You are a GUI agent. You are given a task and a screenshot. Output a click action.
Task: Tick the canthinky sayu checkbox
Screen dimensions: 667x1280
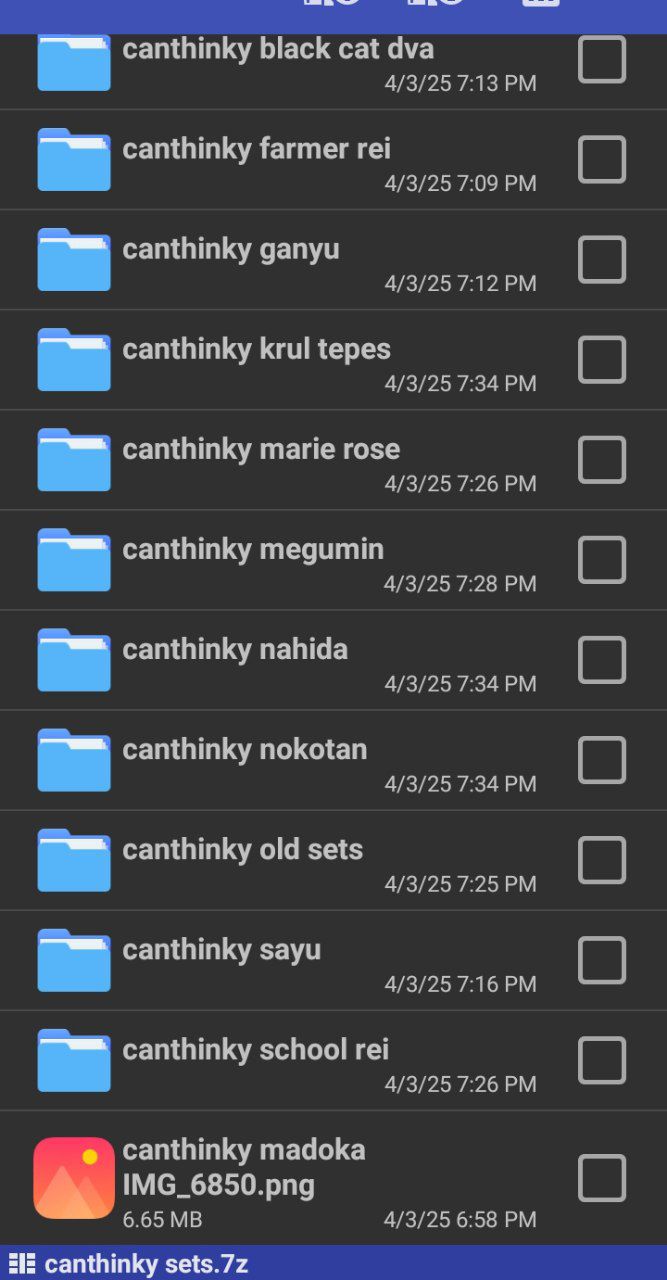pyautogui.click(x=602, y=960)
